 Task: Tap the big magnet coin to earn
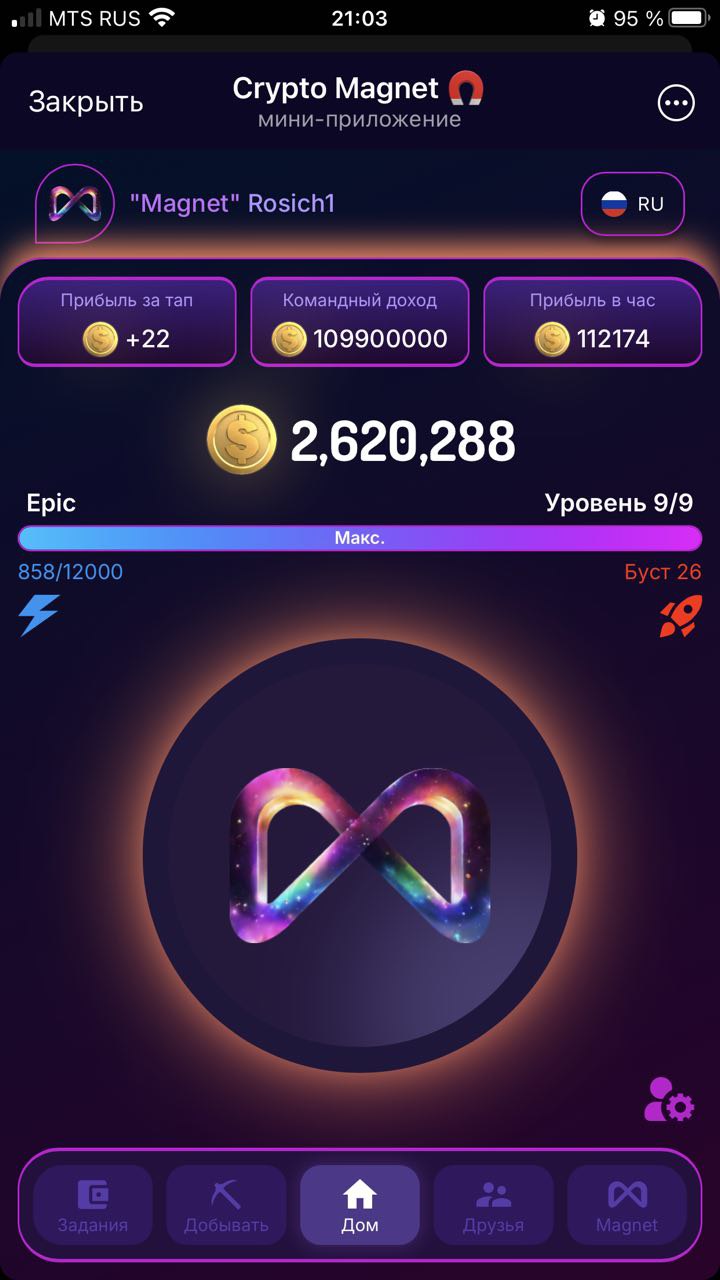tap(360, 855)
